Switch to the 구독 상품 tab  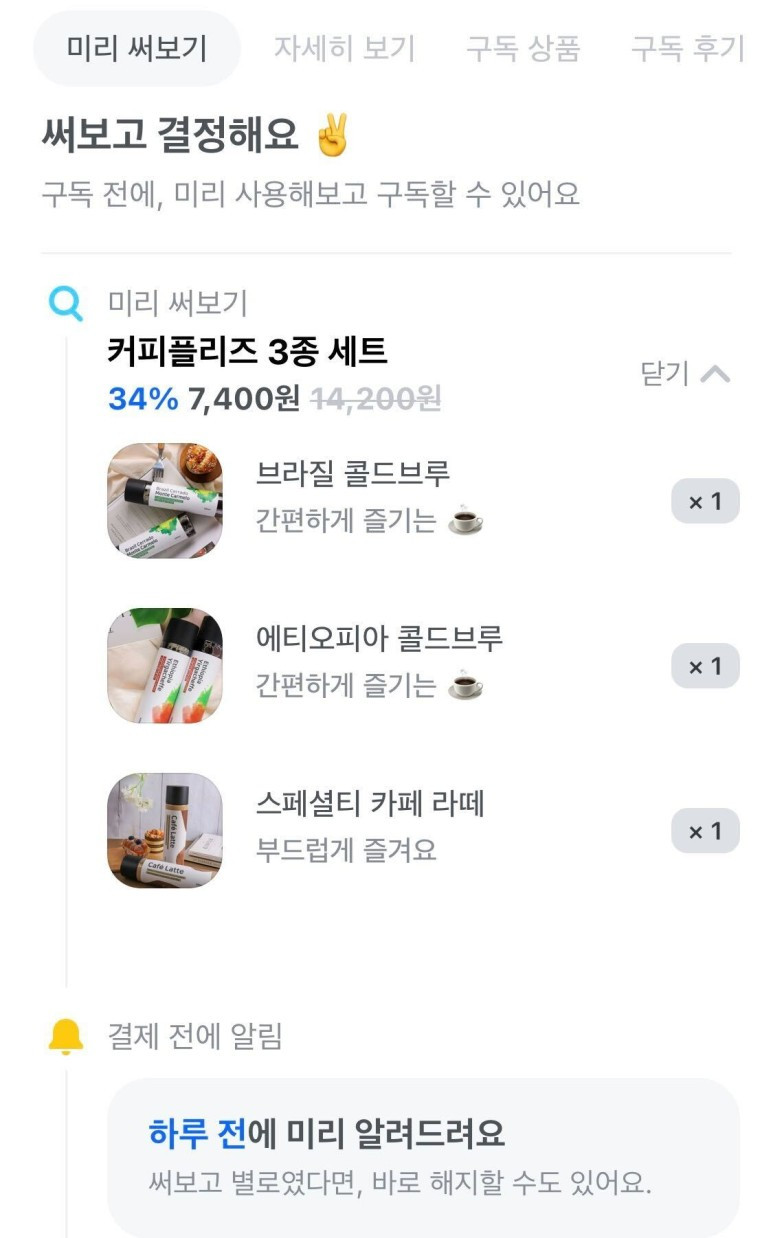click(x=524, y=46)
